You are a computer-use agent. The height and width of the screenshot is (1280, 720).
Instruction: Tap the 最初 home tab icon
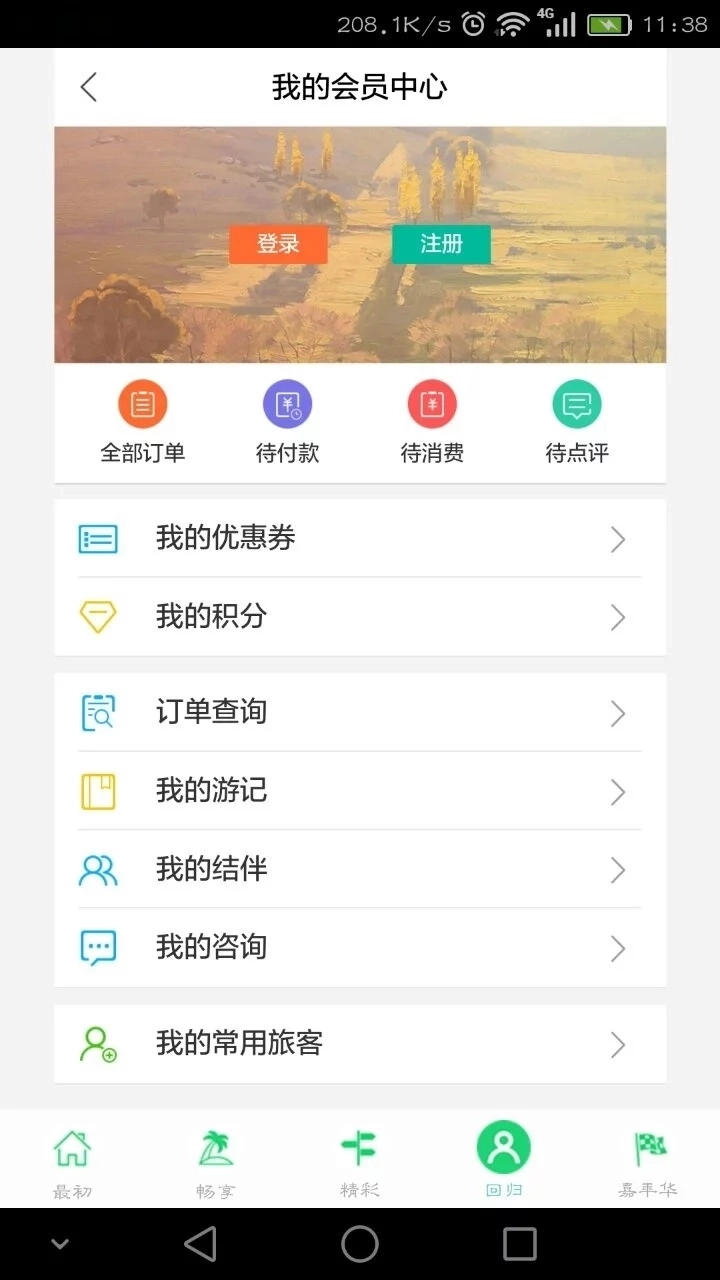pos(72,1150)
